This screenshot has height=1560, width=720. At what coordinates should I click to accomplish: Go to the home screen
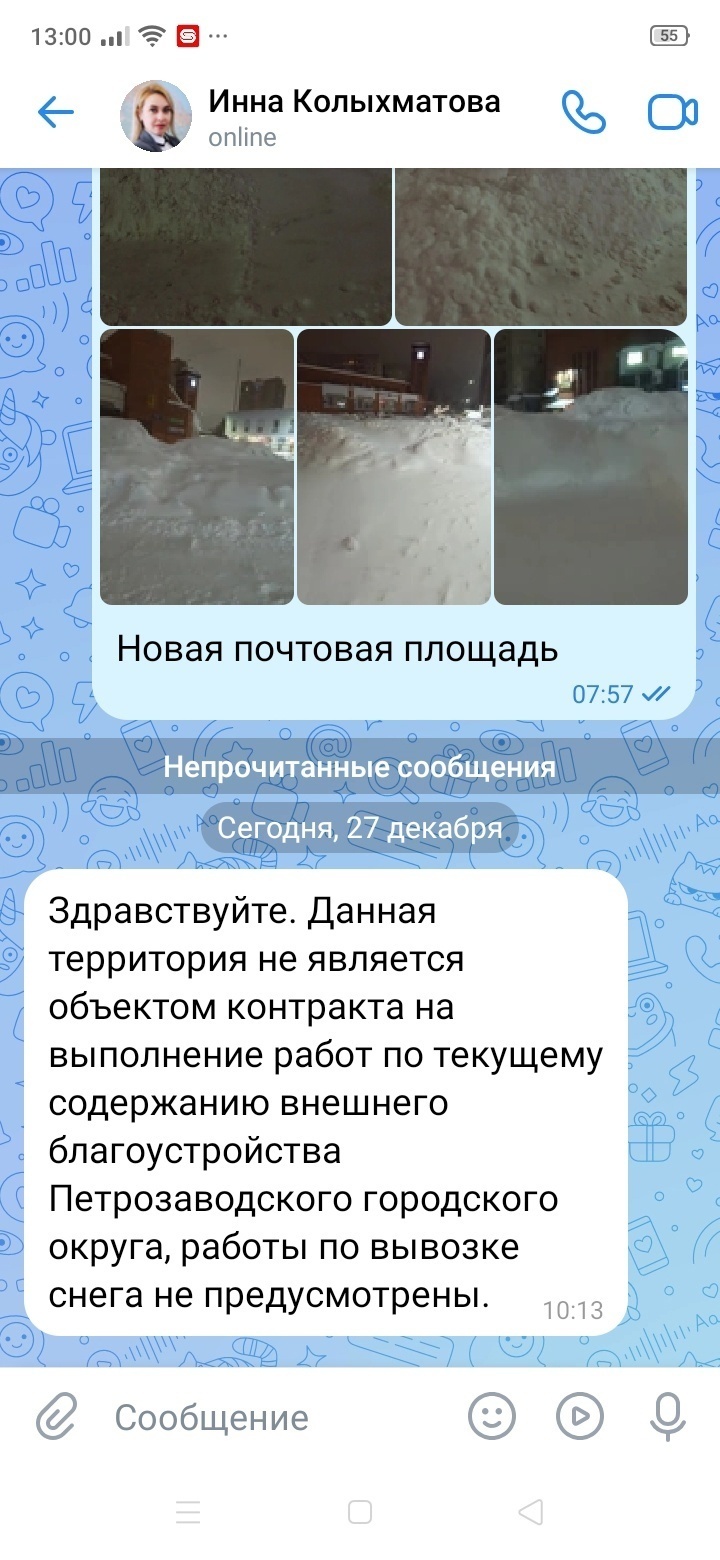click(x=360, y=1511)
